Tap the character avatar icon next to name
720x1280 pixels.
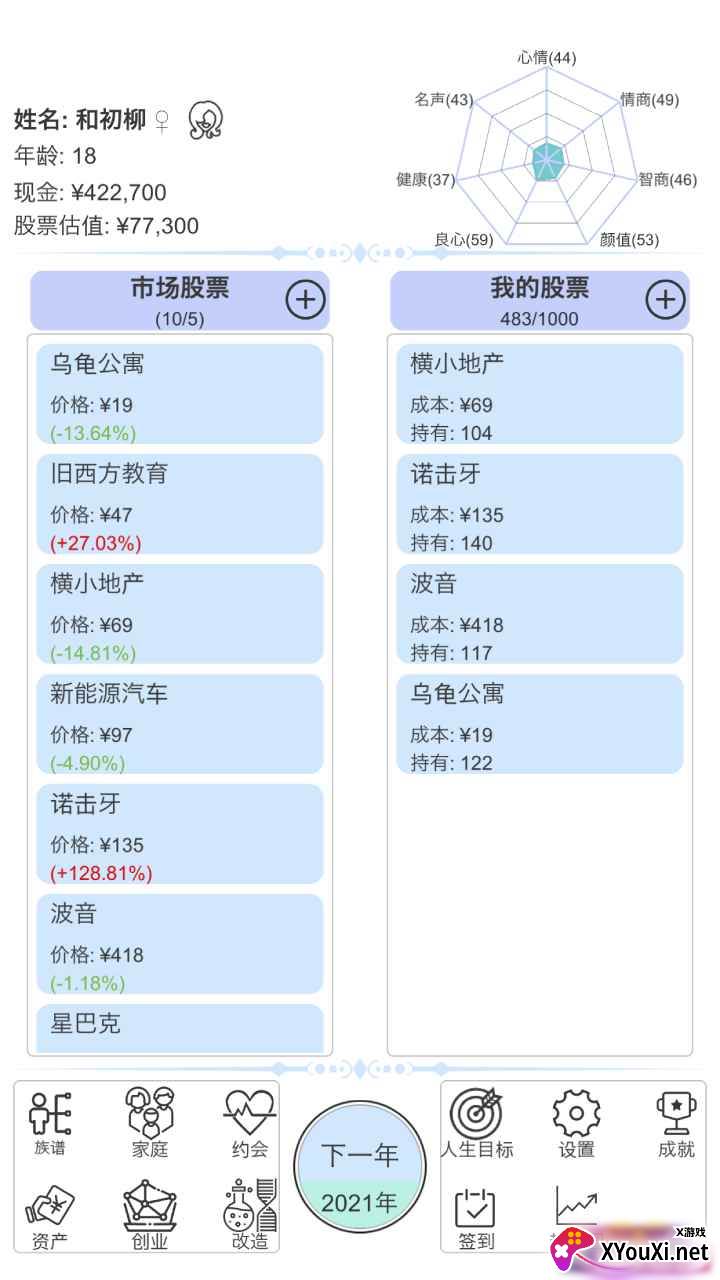pyautogui.click(x=206, y=120)
